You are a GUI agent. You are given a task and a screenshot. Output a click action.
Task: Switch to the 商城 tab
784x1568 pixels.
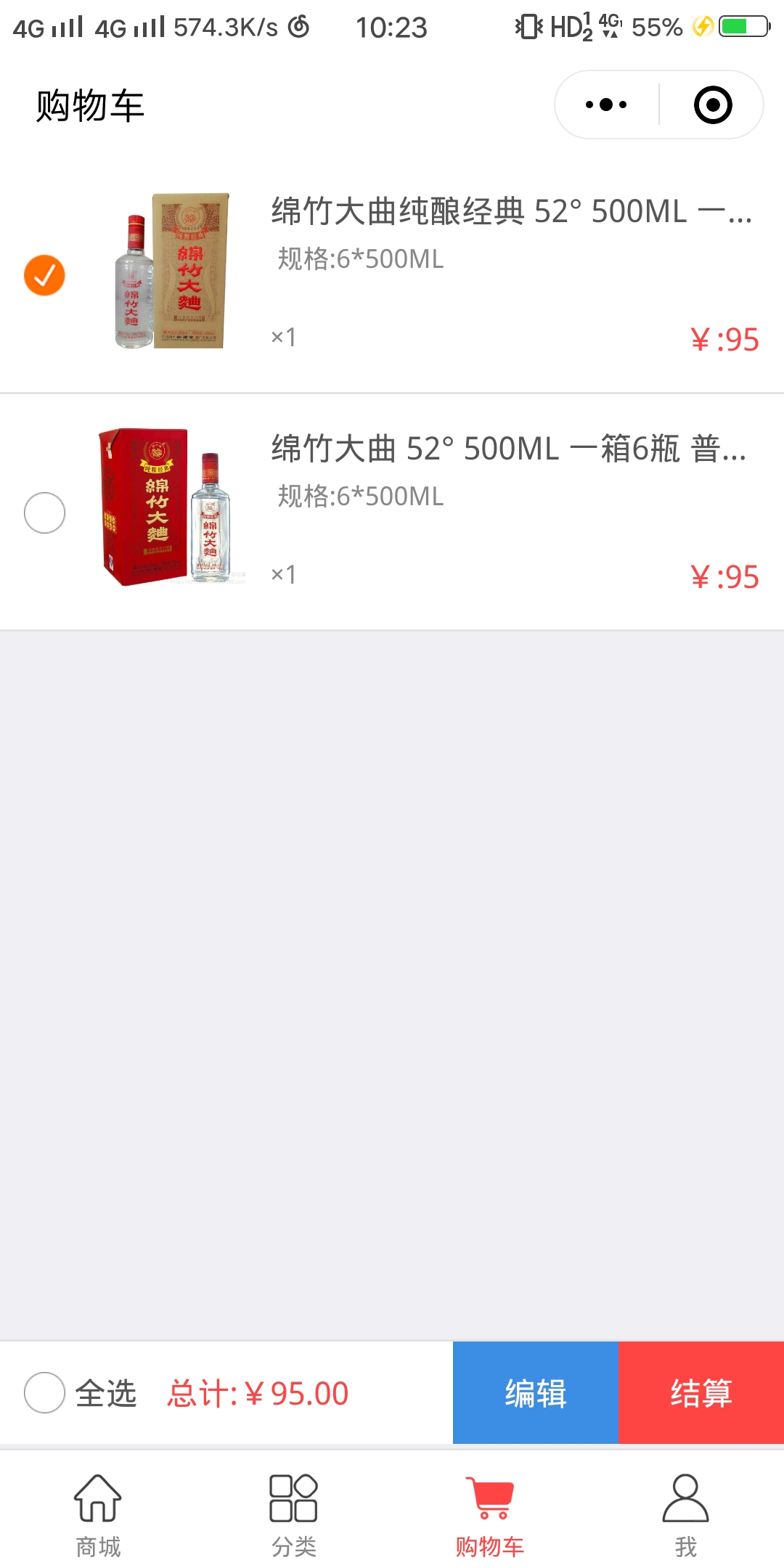coord(98,1516)
